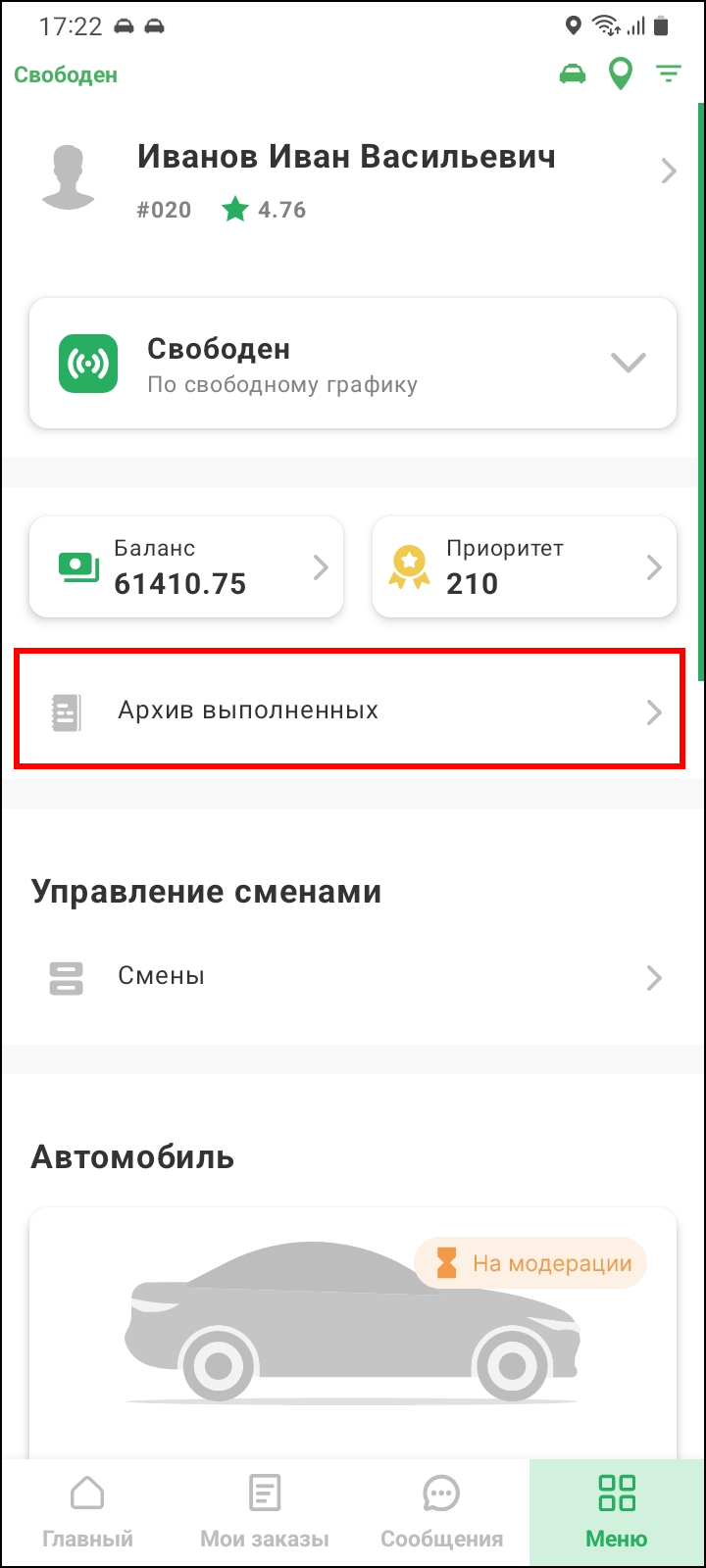
Task: Open the Смены row
Action: [353, 976]
